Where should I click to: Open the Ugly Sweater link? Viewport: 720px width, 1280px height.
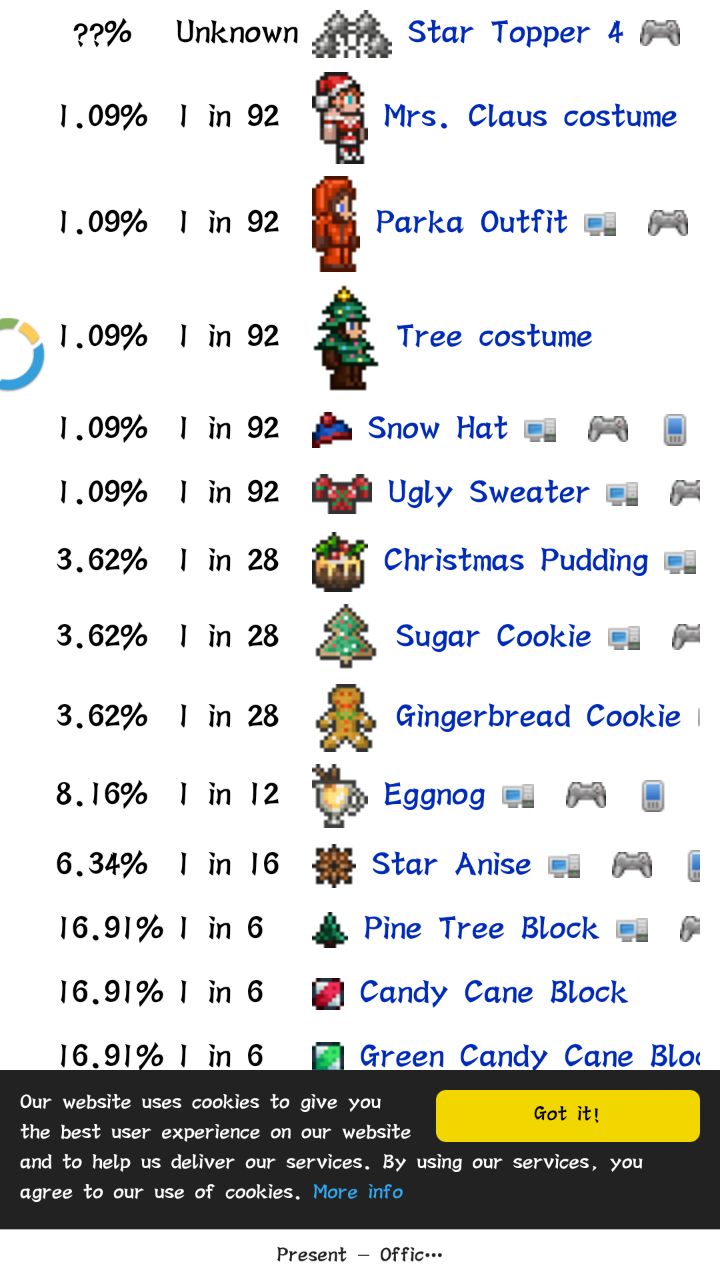(488, 493)
